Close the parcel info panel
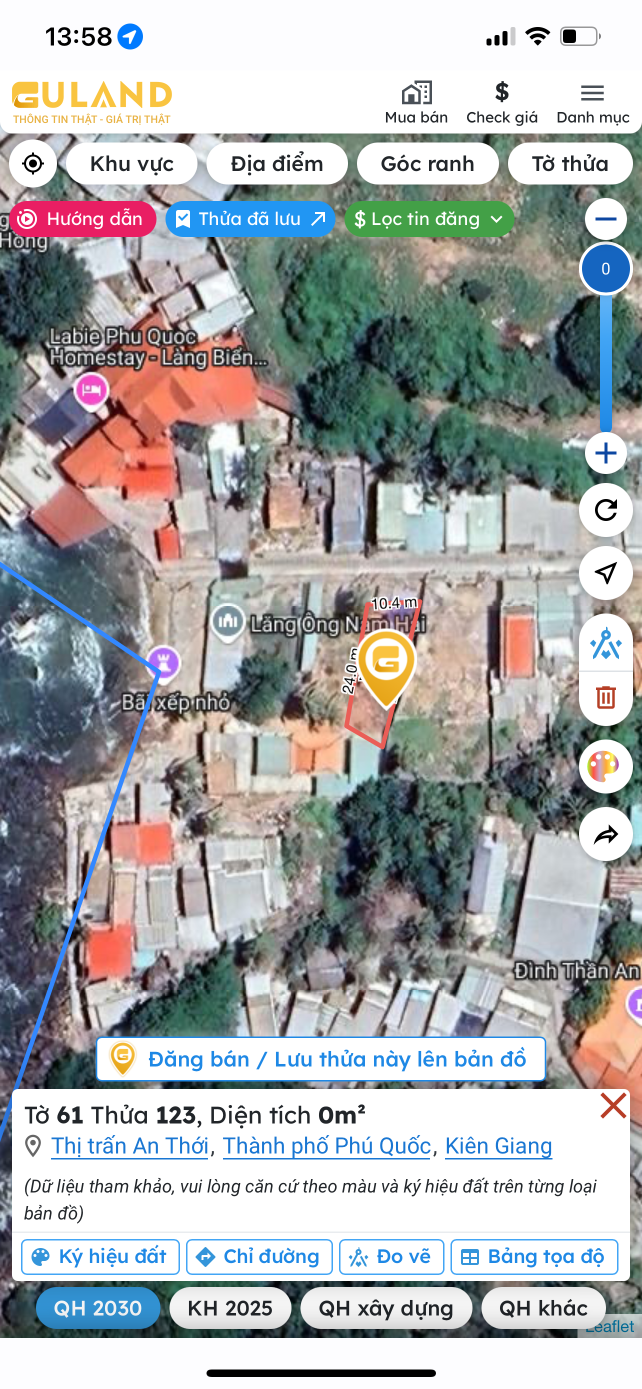The width and height of the screenshot is (642, 1389). point(612,1106)
